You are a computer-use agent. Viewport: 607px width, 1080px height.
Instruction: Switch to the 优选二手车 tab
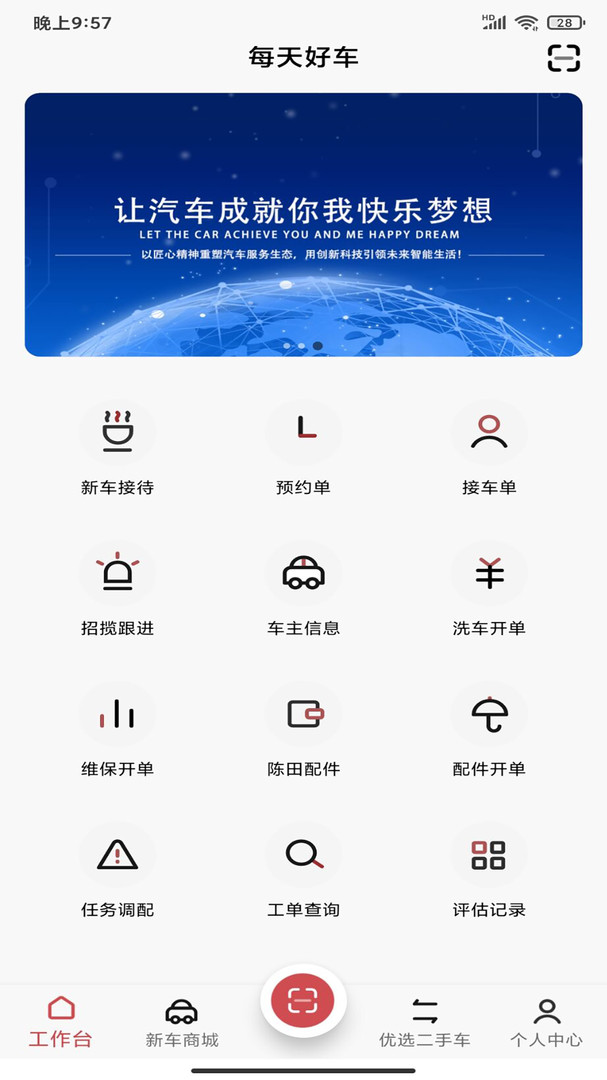click(424, 1021)
